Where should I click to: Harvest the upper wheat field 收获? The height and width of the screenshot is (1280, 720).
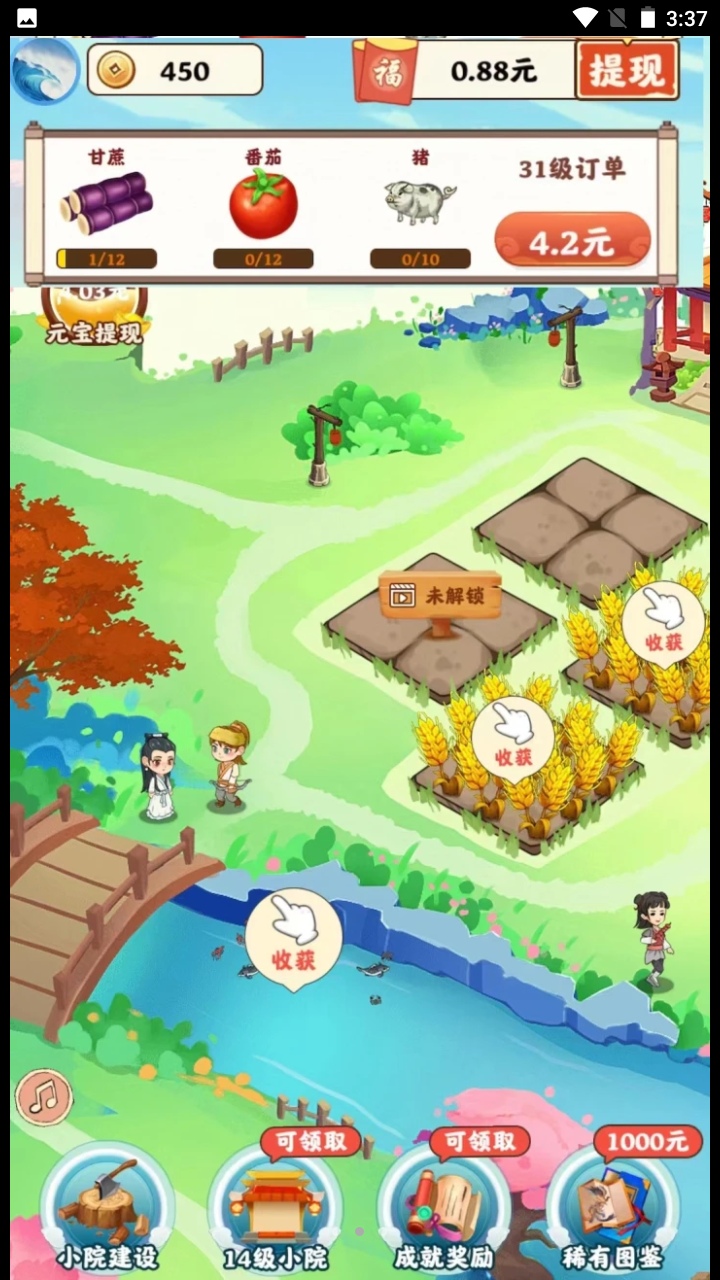coord(663,622)
